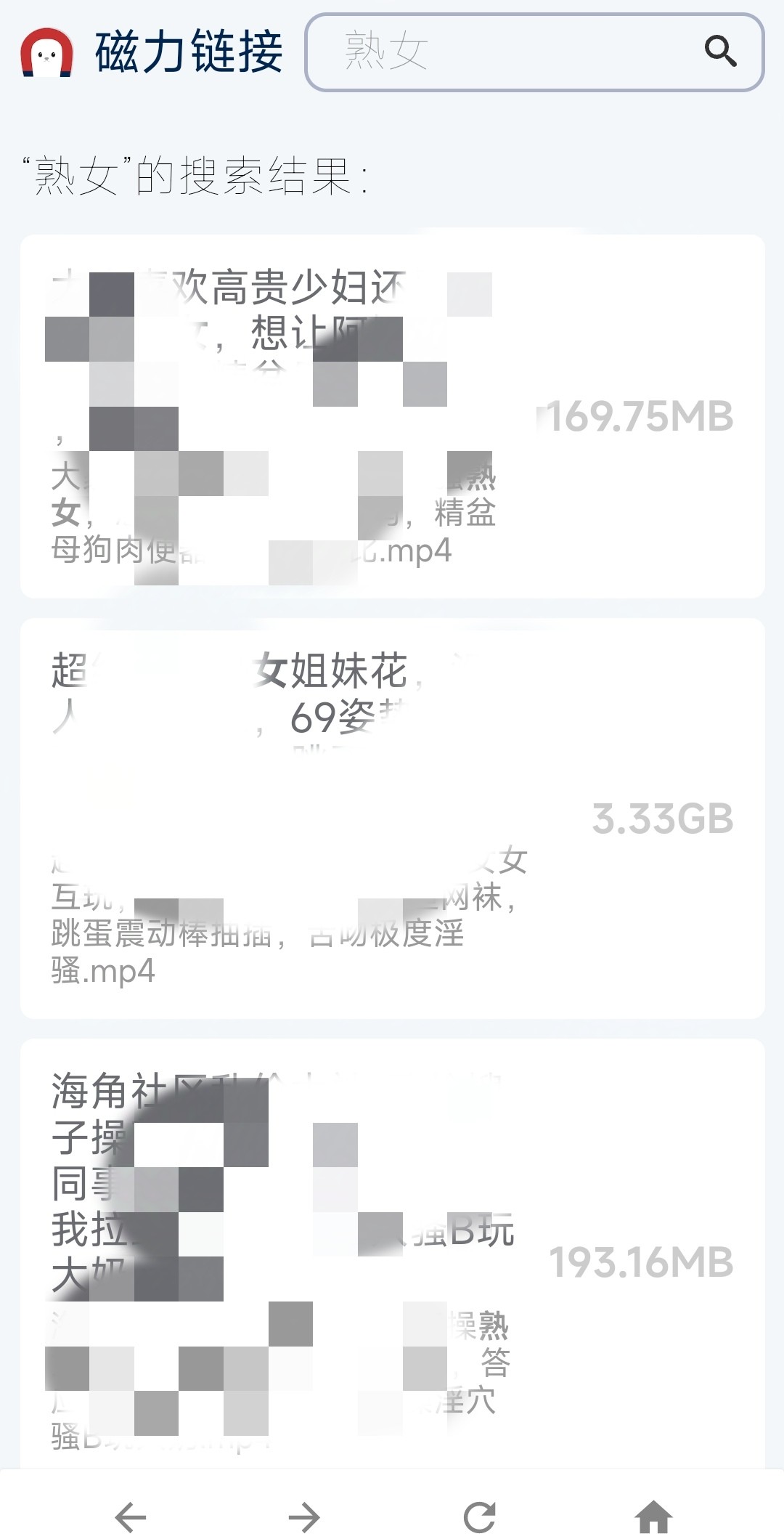The height and width of the screenshot is (1539, 784).
Task: Return to the home page
Action: pos(653,1516)
